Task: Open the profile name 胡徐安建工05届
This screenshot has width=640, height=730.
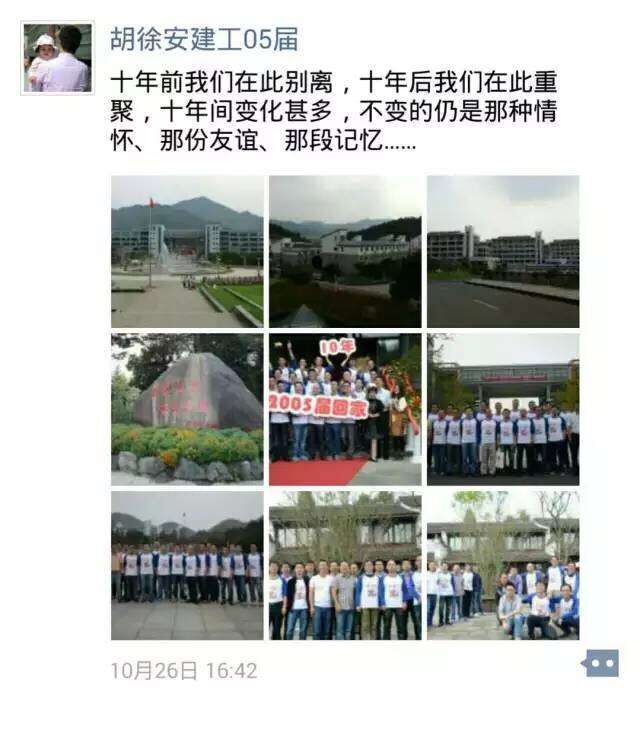Action: coord(204,39)
